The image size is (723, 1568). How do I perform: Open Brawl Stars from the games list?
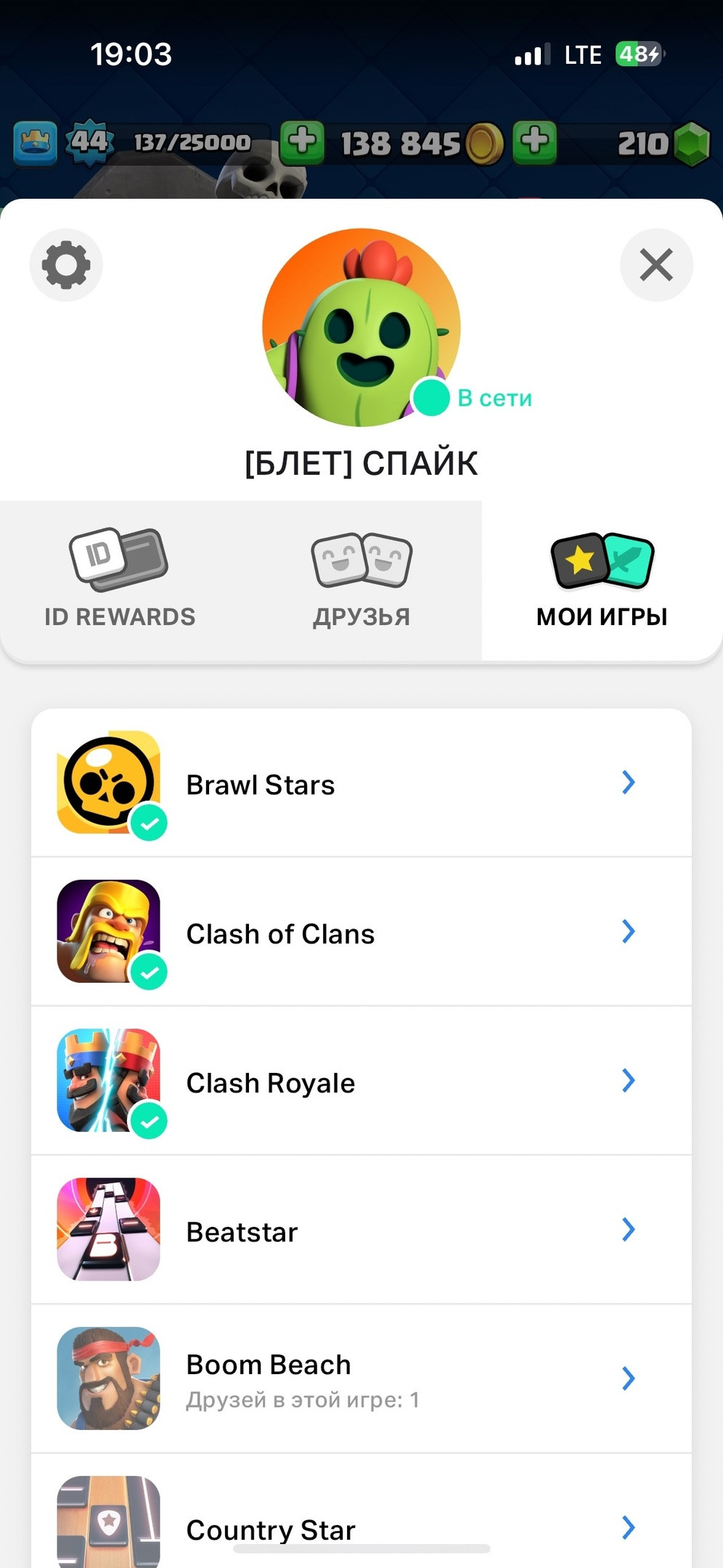click(361, 783)
